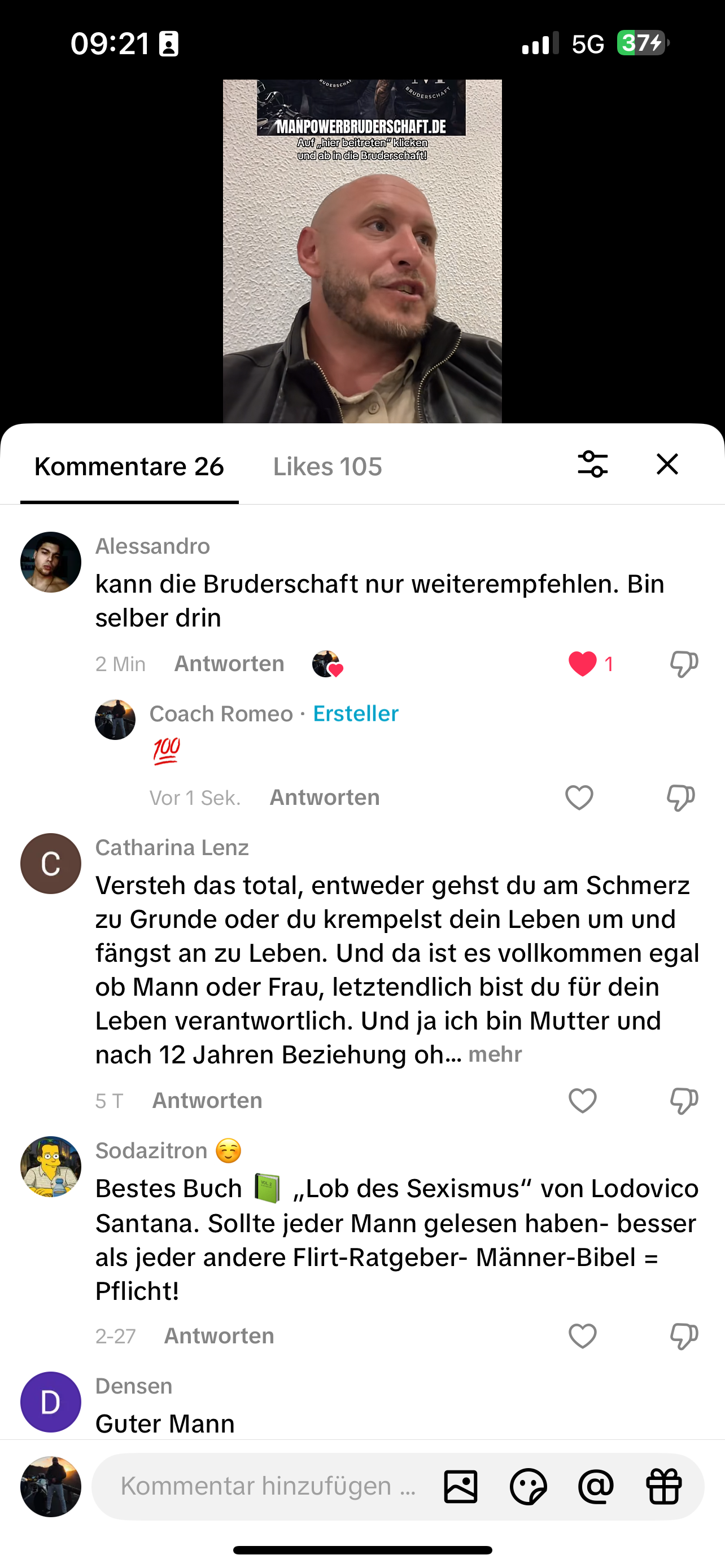Like Sodazitron's comment
Viewport: 725px width, 1568px height.
pyautogui.click(x=583, y=1336)
